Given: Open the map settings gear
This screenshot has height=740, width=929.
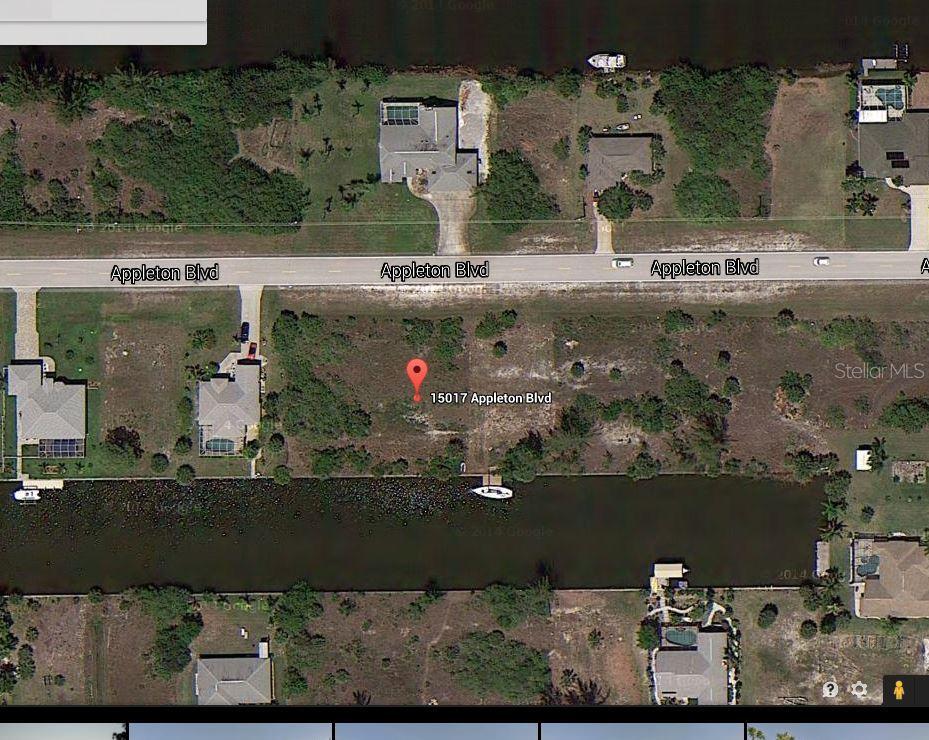Looking at the screenshot, I should 859,689.
